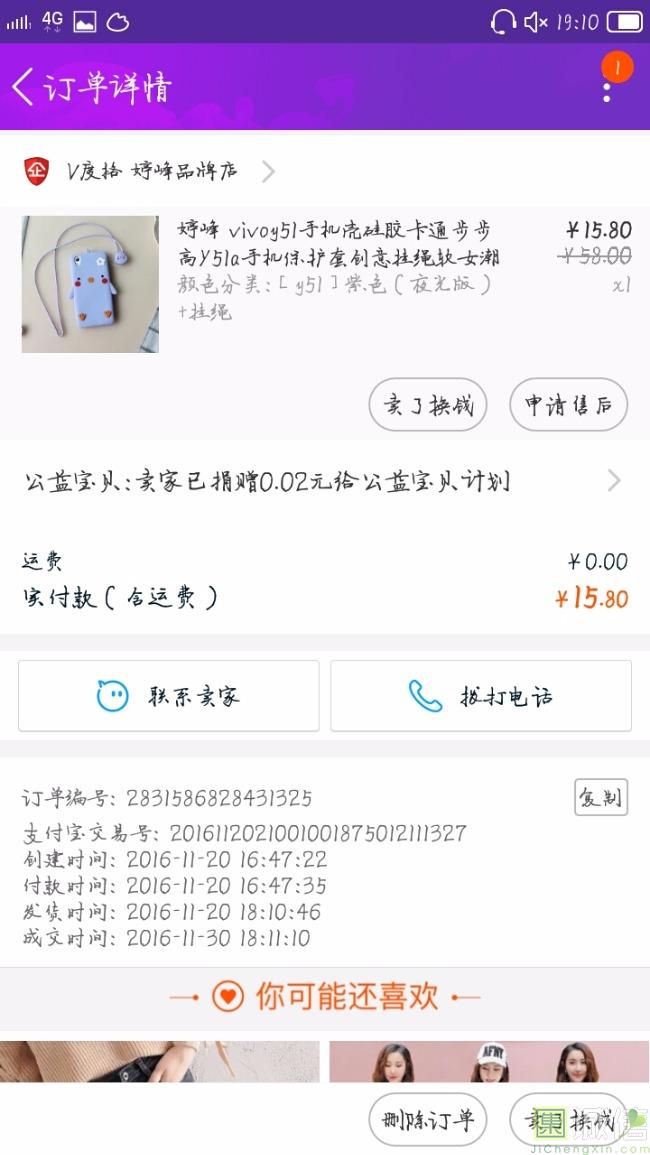Open the overflow menu

[x=607, y=90]
